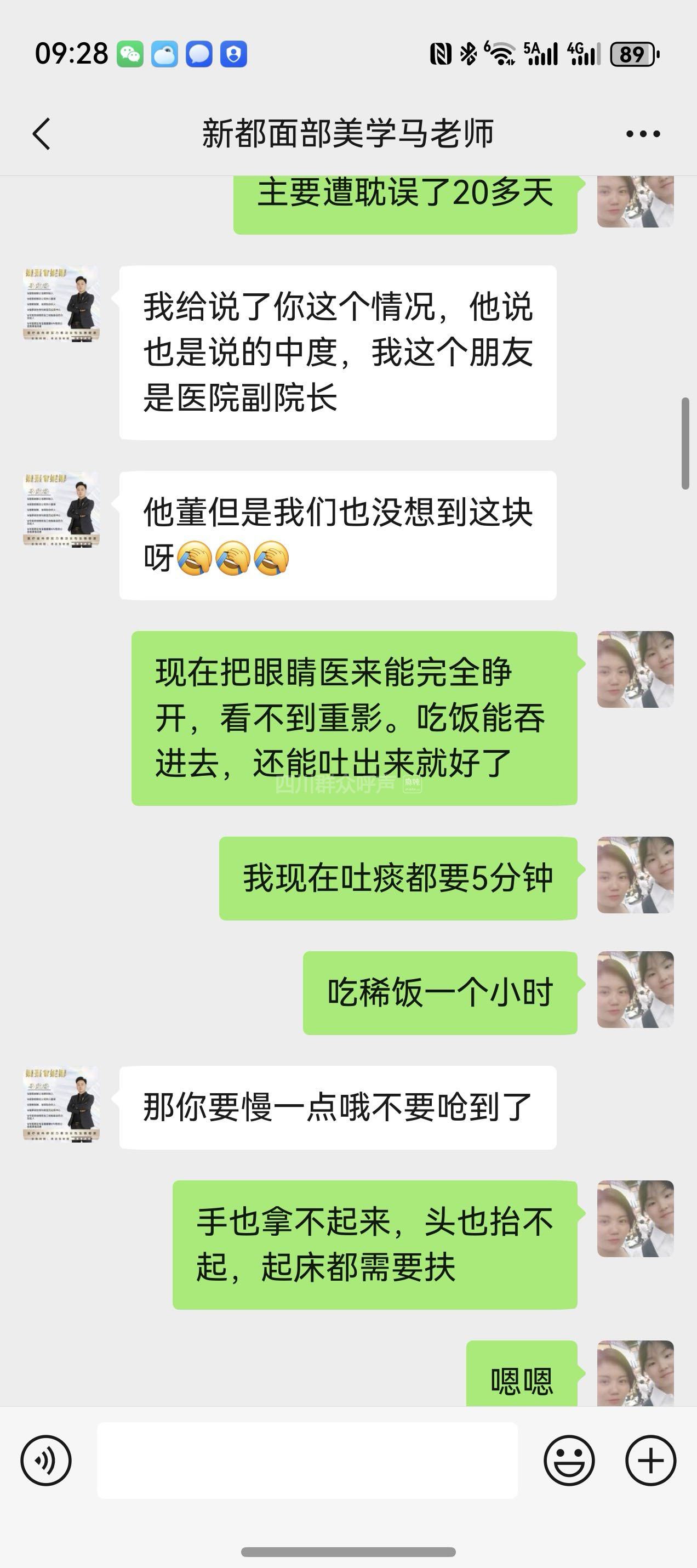Image resolution: width=697 pixels, height=1568 pixels.
Task: Switch to voice message input
Action: 46,1460
